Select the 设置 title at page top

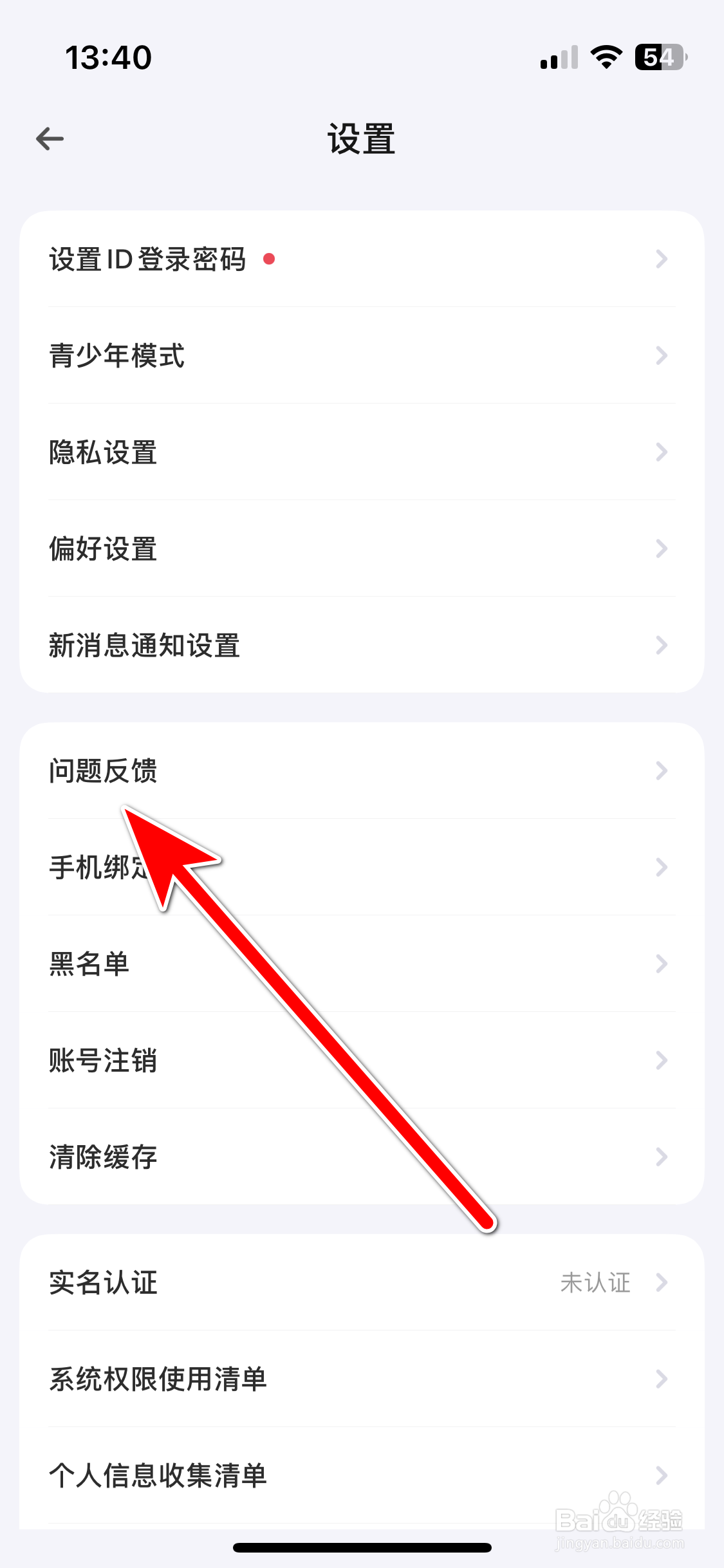[x=361, y=141]
